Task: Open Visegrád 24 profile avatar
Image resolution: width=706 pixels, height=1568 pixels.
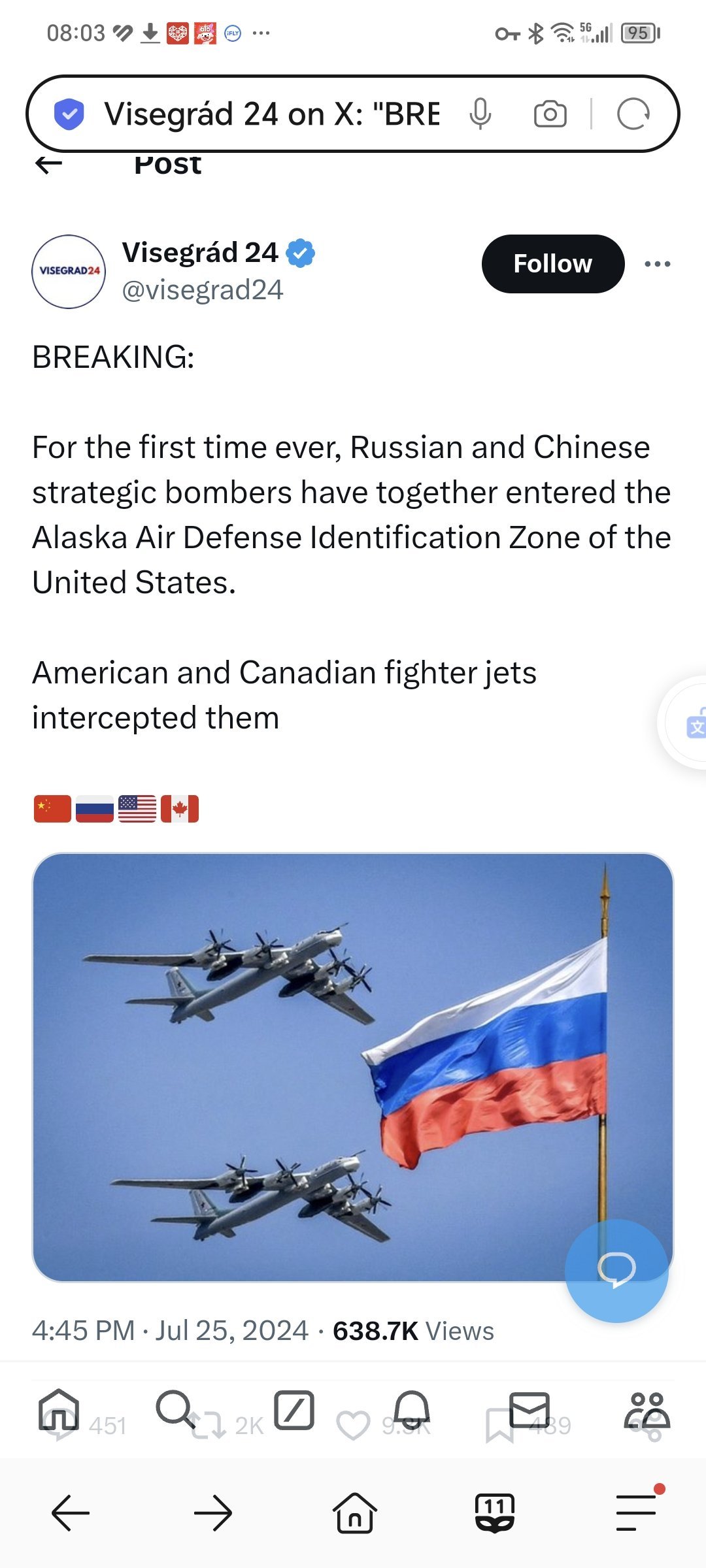Action: (x=69, y=271)
